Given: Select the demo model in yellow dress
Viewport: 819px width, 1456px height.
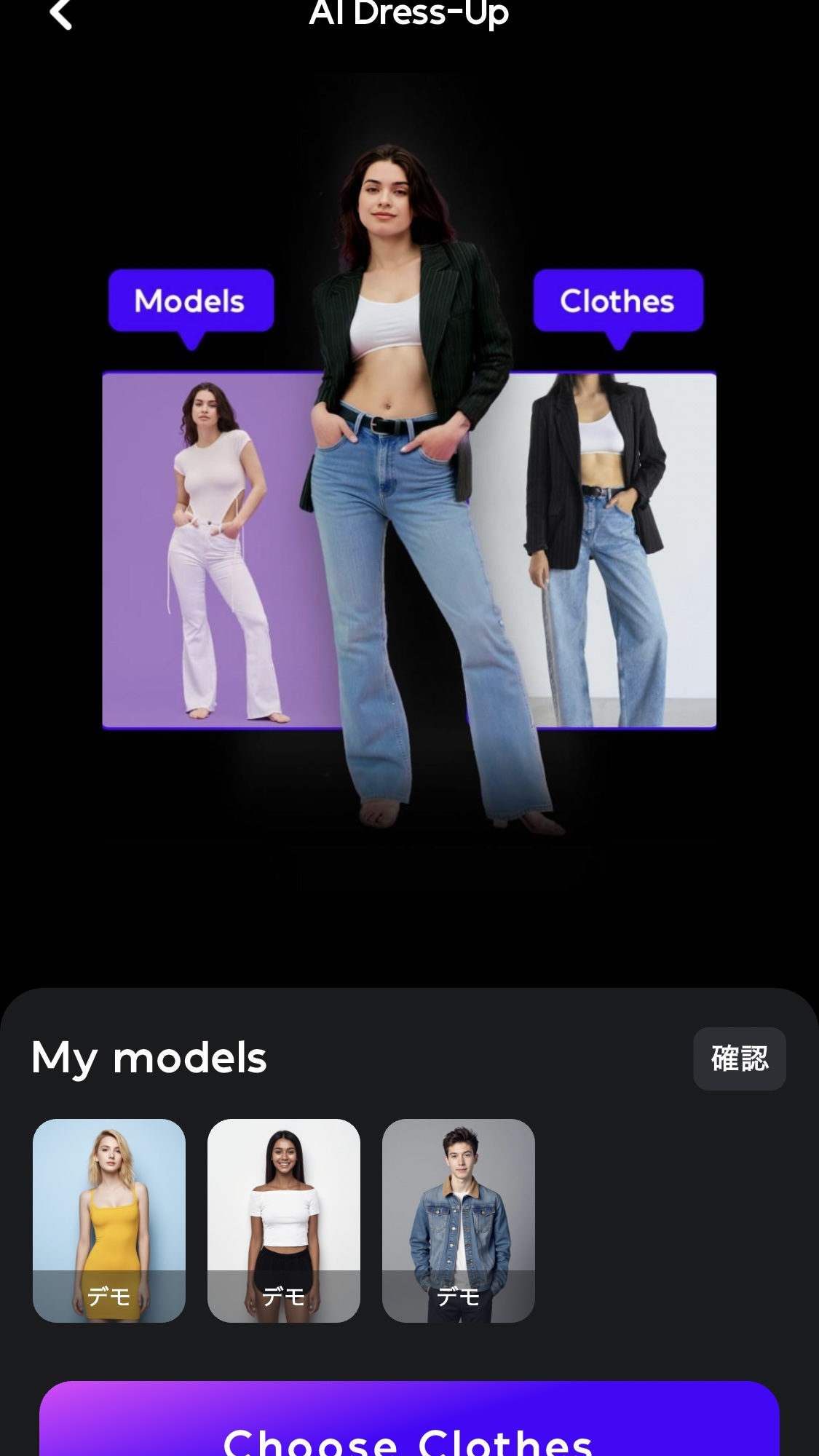Looking at the screenshot, I should pos(109,1220).
